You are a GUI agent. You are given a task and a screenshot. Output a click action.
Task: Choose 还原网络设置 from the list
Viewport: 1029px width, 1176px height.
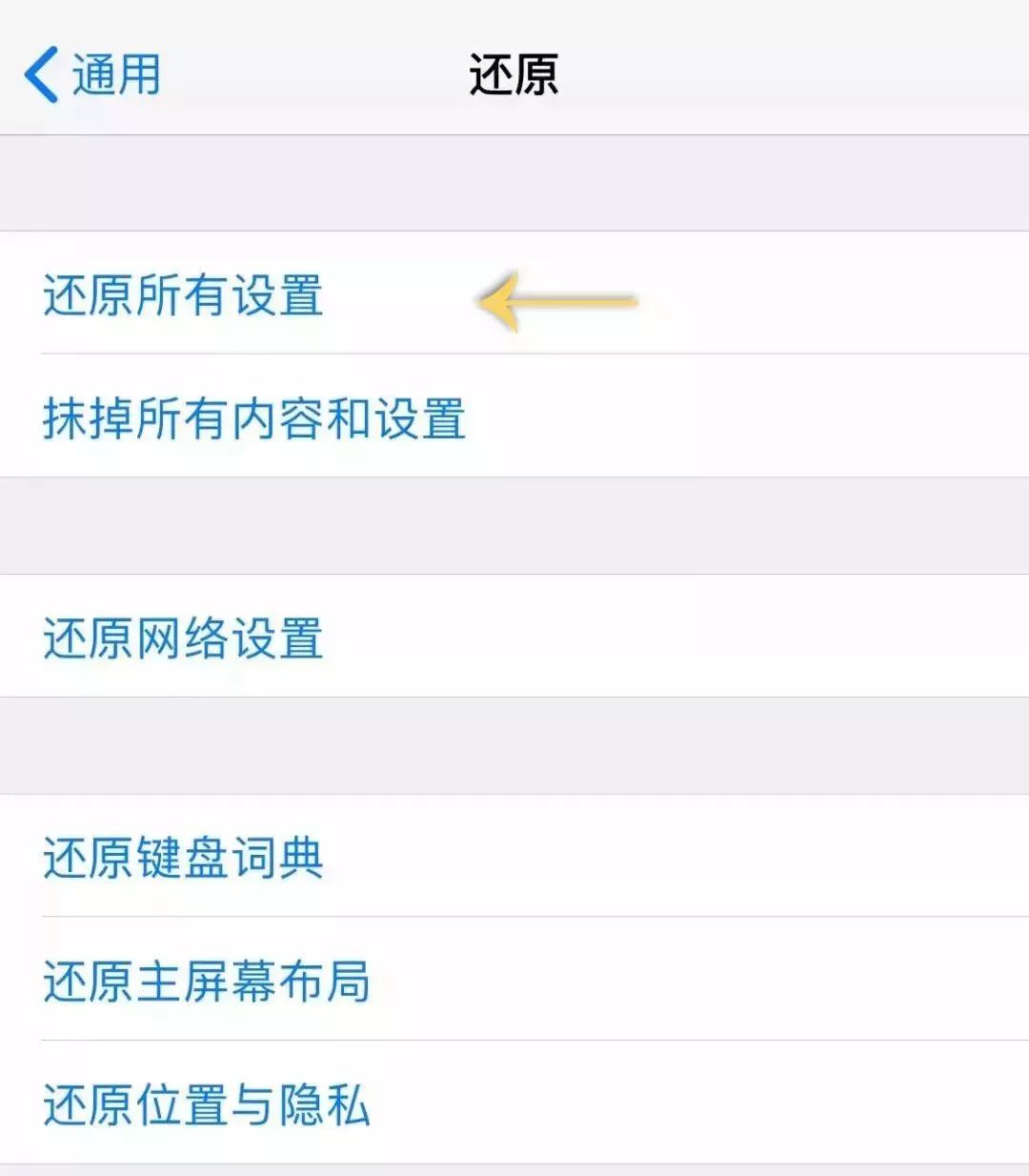(184, 640)
